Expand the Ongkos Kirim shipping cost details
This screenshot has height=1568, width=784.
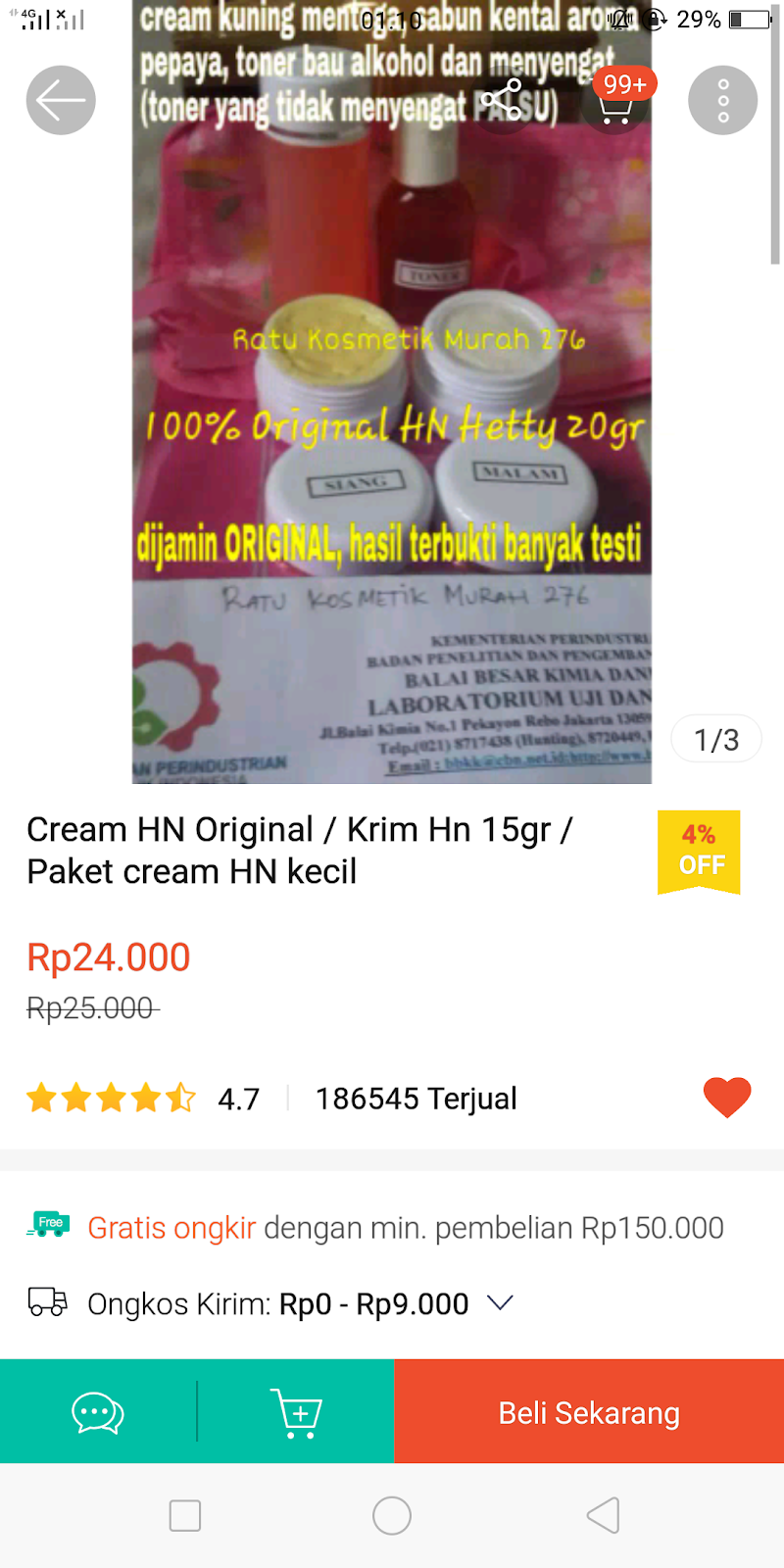point(500,1303)
